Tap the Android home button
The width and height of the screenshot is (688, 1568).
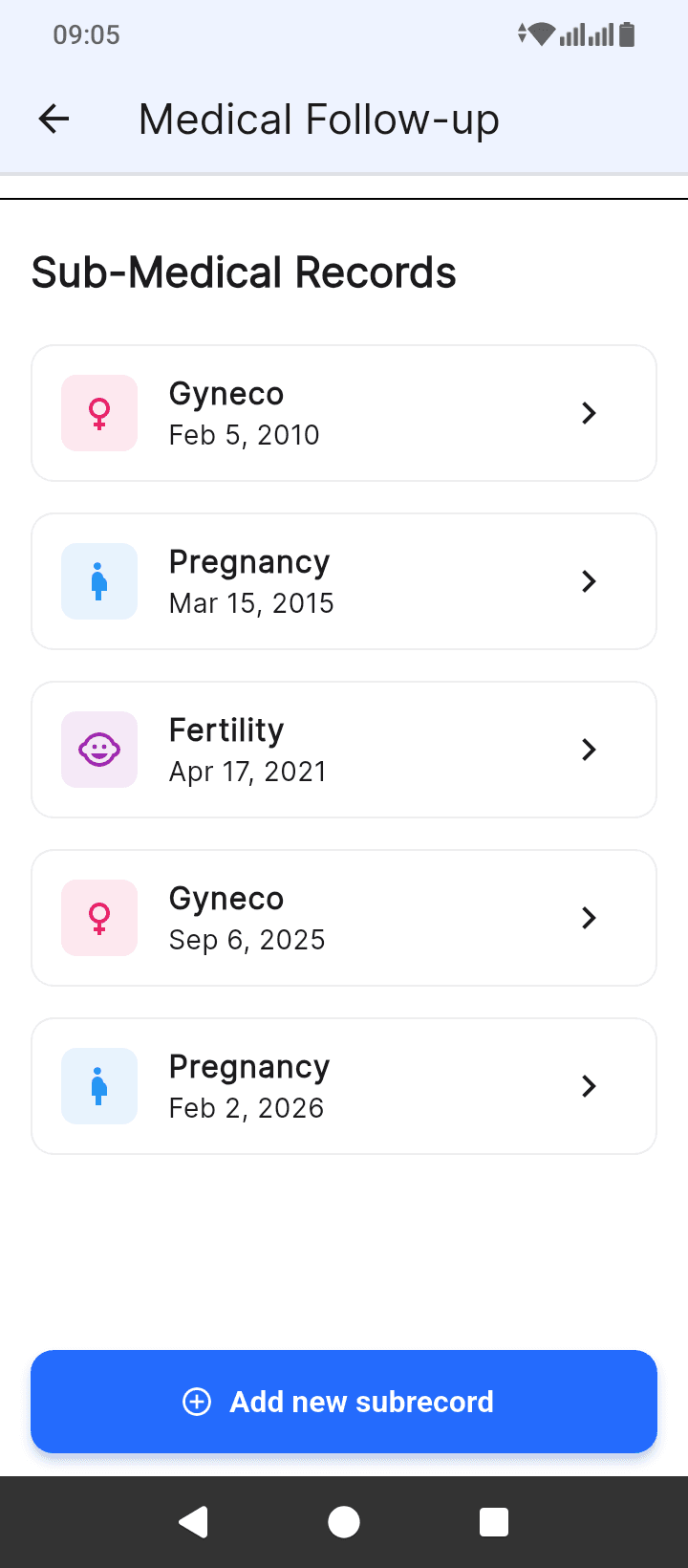pos(344,1521)
